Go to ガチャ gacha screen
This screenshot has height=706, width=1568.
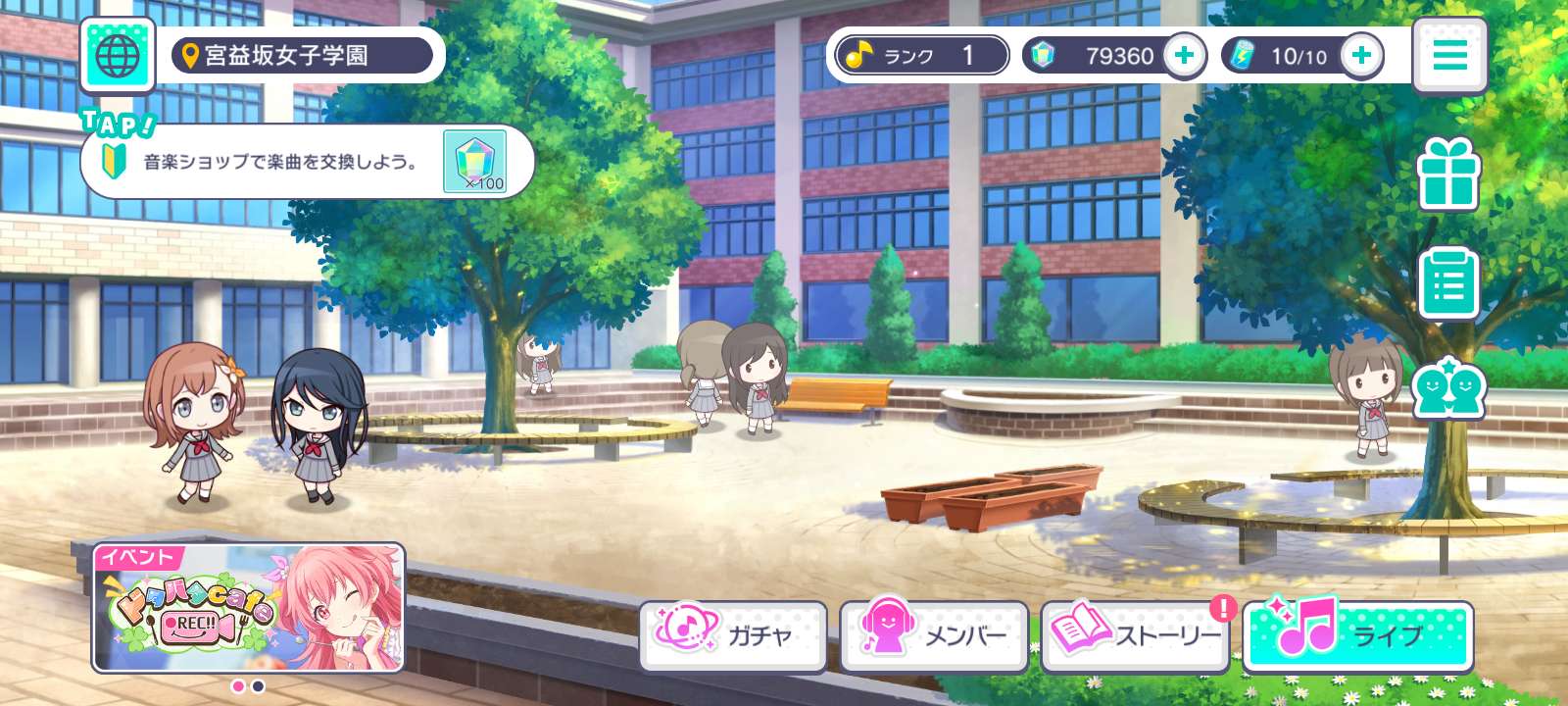(x=733, y=635)
